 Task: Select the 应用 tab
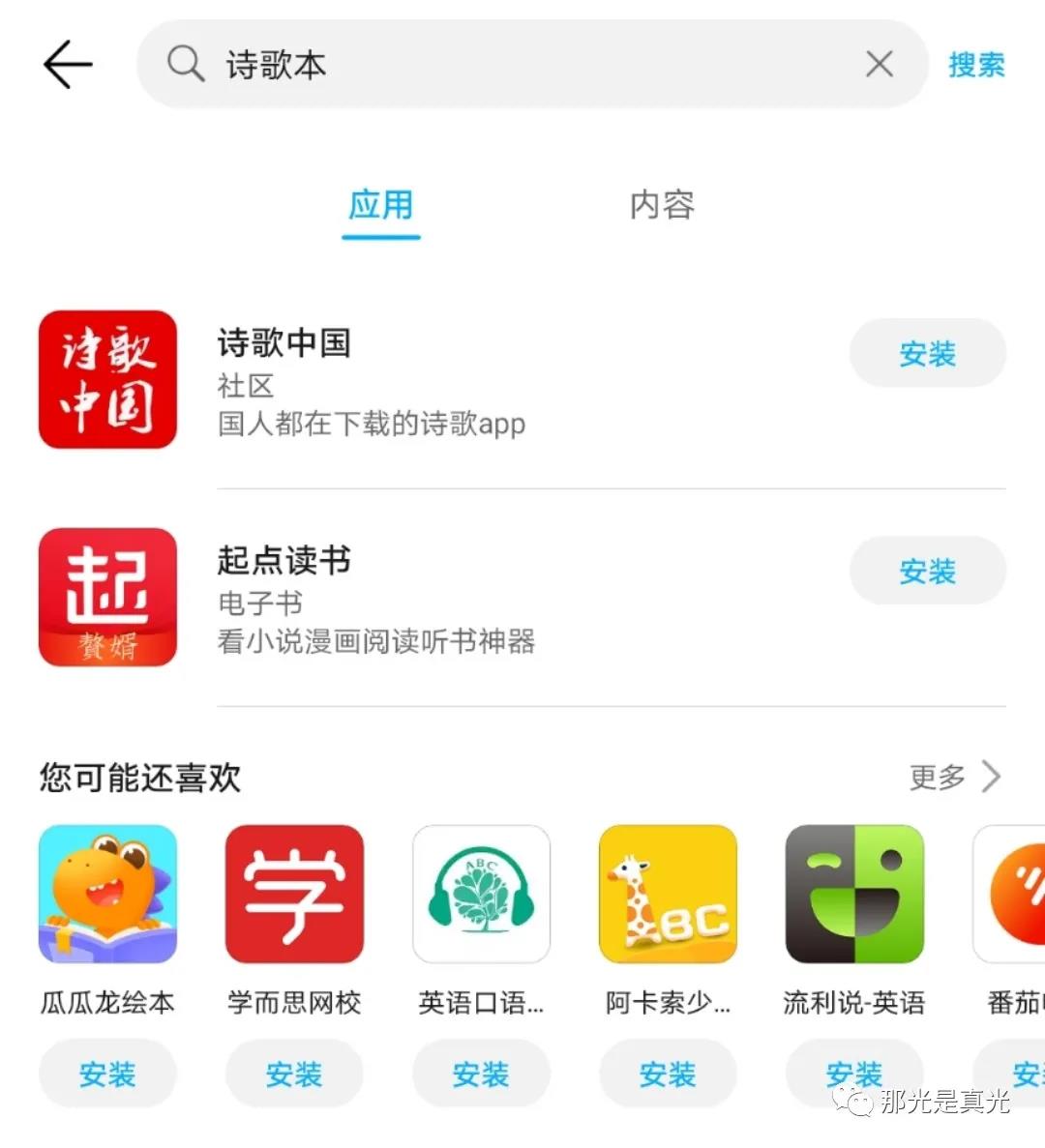(x=381, y=205)
